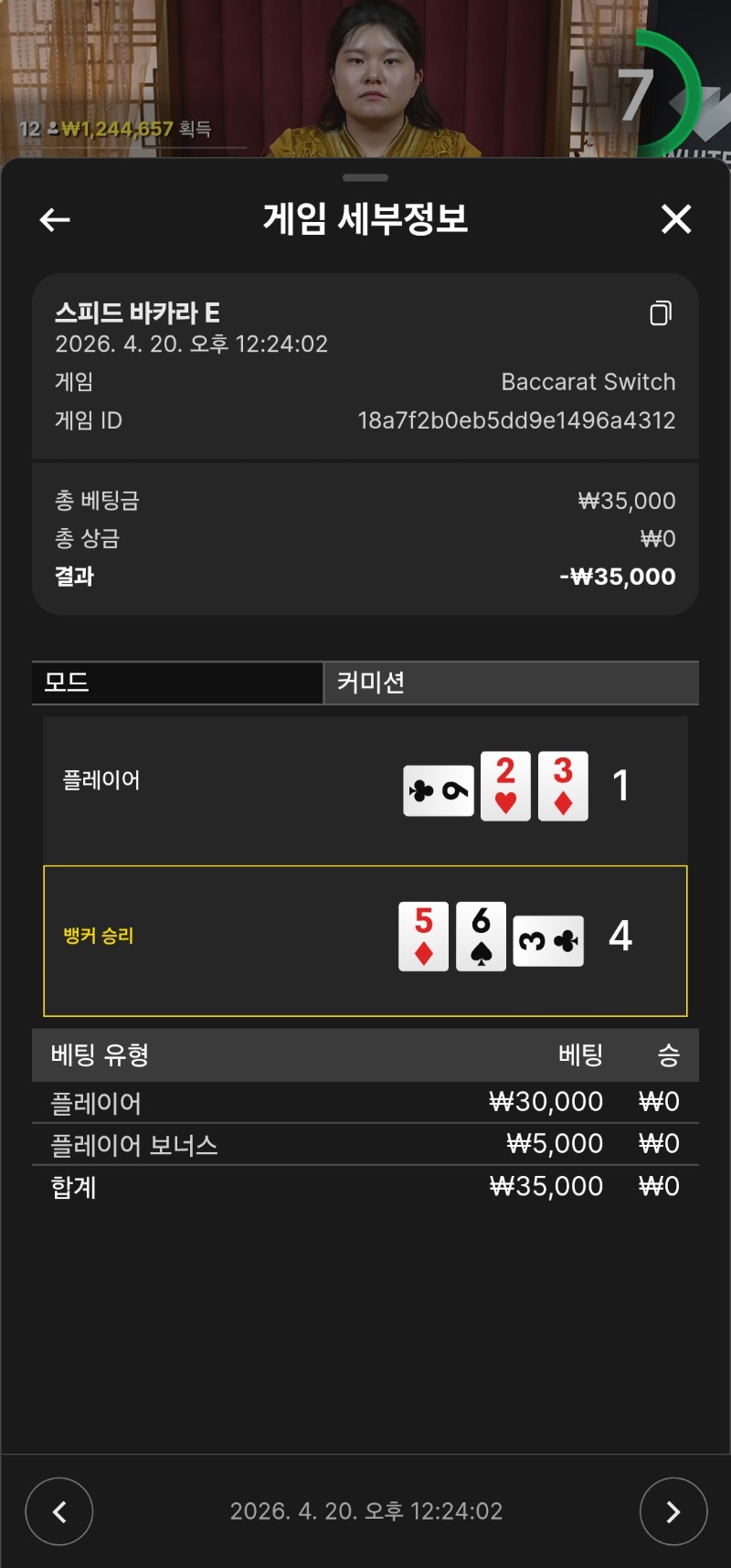Copy the game ID details
The width and height of the screenshot is (731, 1568).
(x=660, y=313)
